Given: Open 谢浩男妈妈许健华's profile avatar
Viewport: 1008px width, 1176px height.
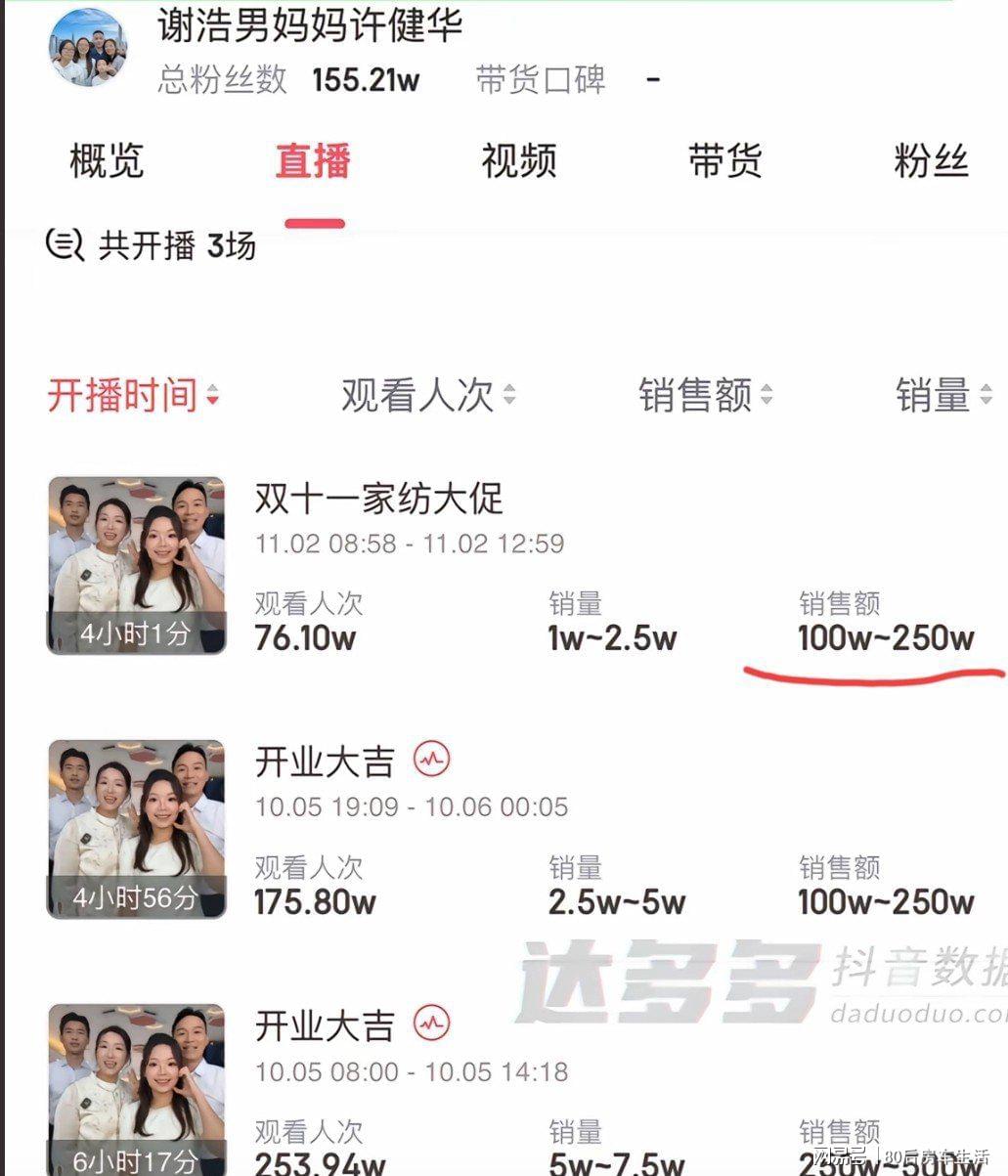Looking at the screenshot, I should 88,47.
